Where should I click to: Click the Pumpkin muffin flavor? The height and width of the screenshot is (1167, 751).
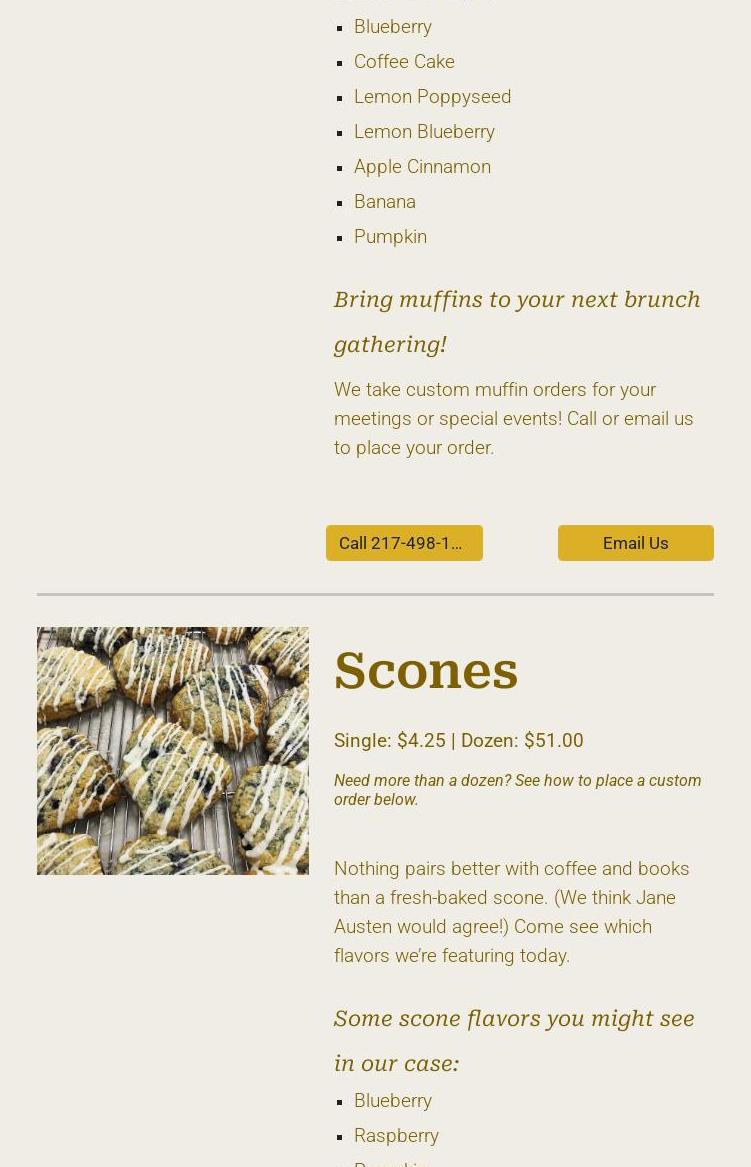point(390,237)
